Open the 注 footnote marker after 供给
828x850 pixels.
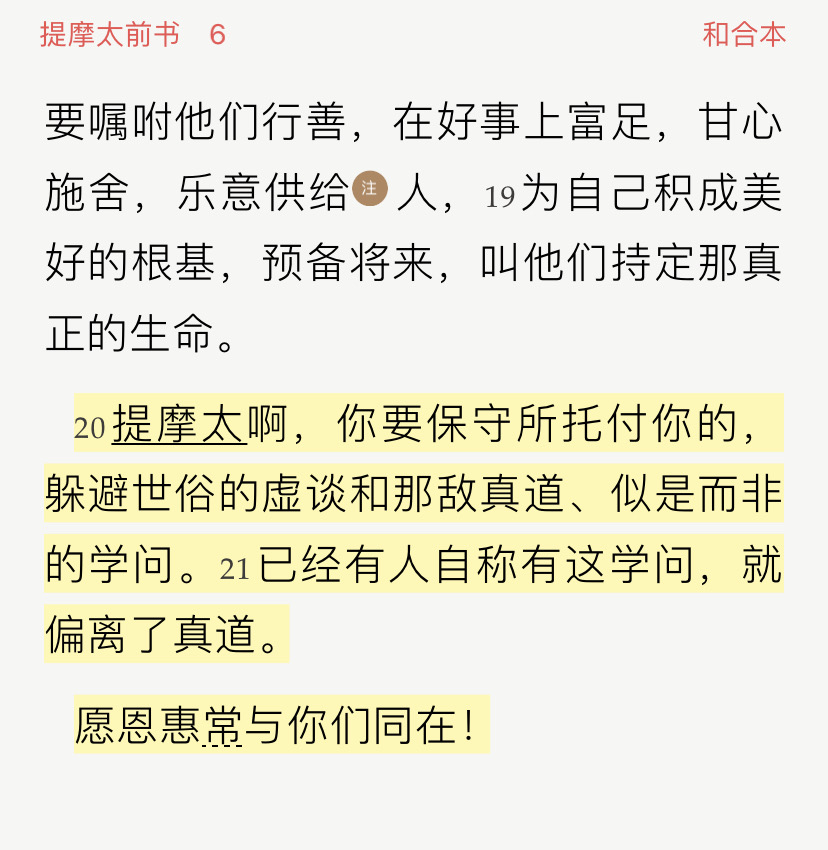(x=369, y=188)
